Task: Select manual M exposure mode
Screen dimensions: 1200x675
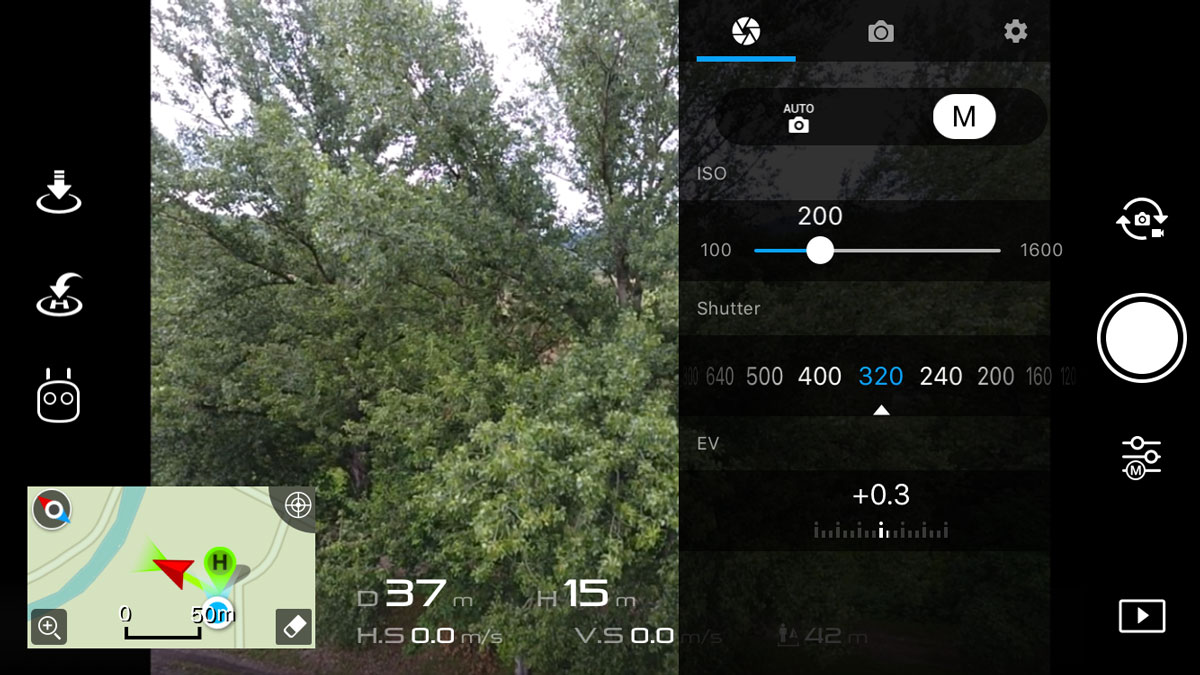Action: click(x=963, y=117)
